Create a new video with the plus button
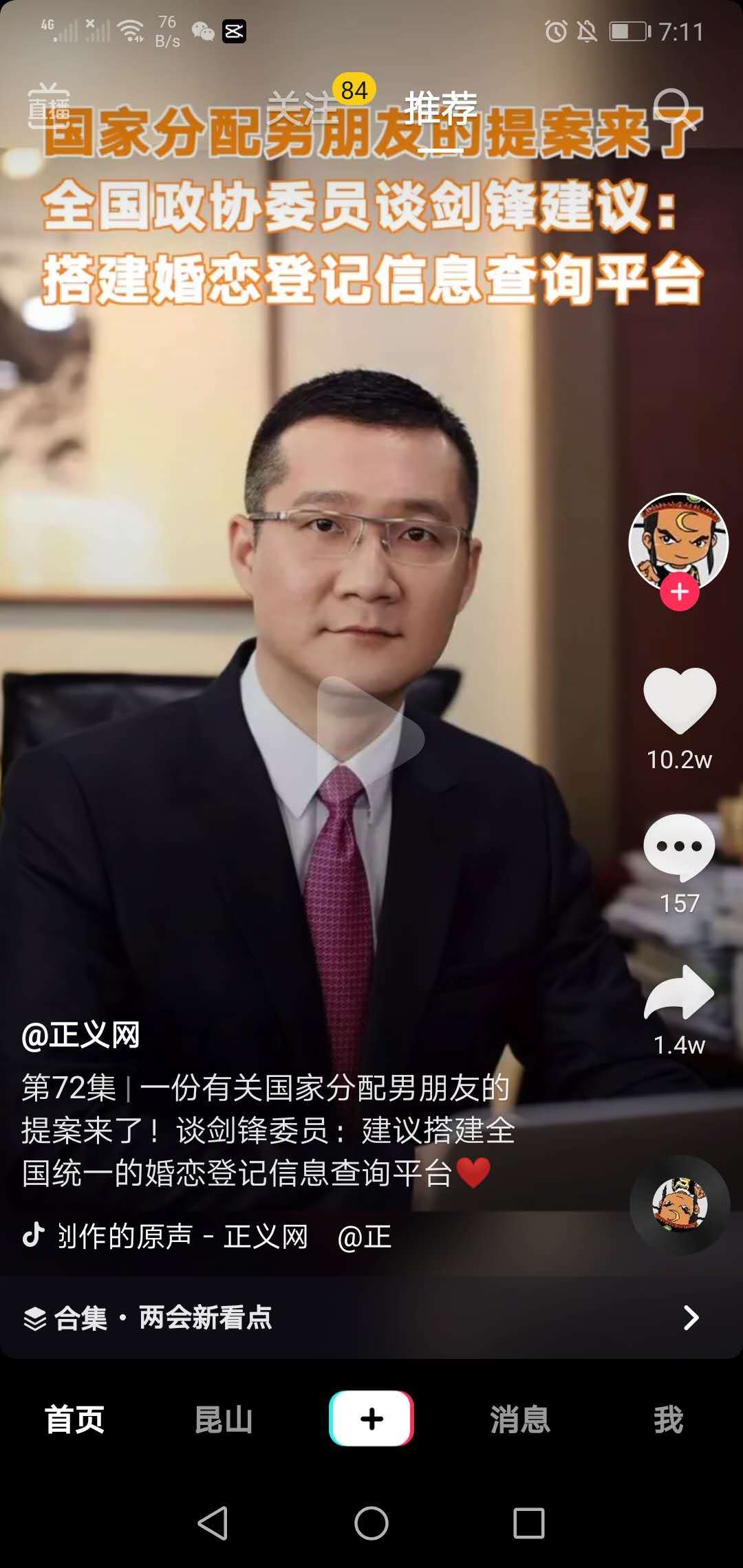 (371, 1418)
